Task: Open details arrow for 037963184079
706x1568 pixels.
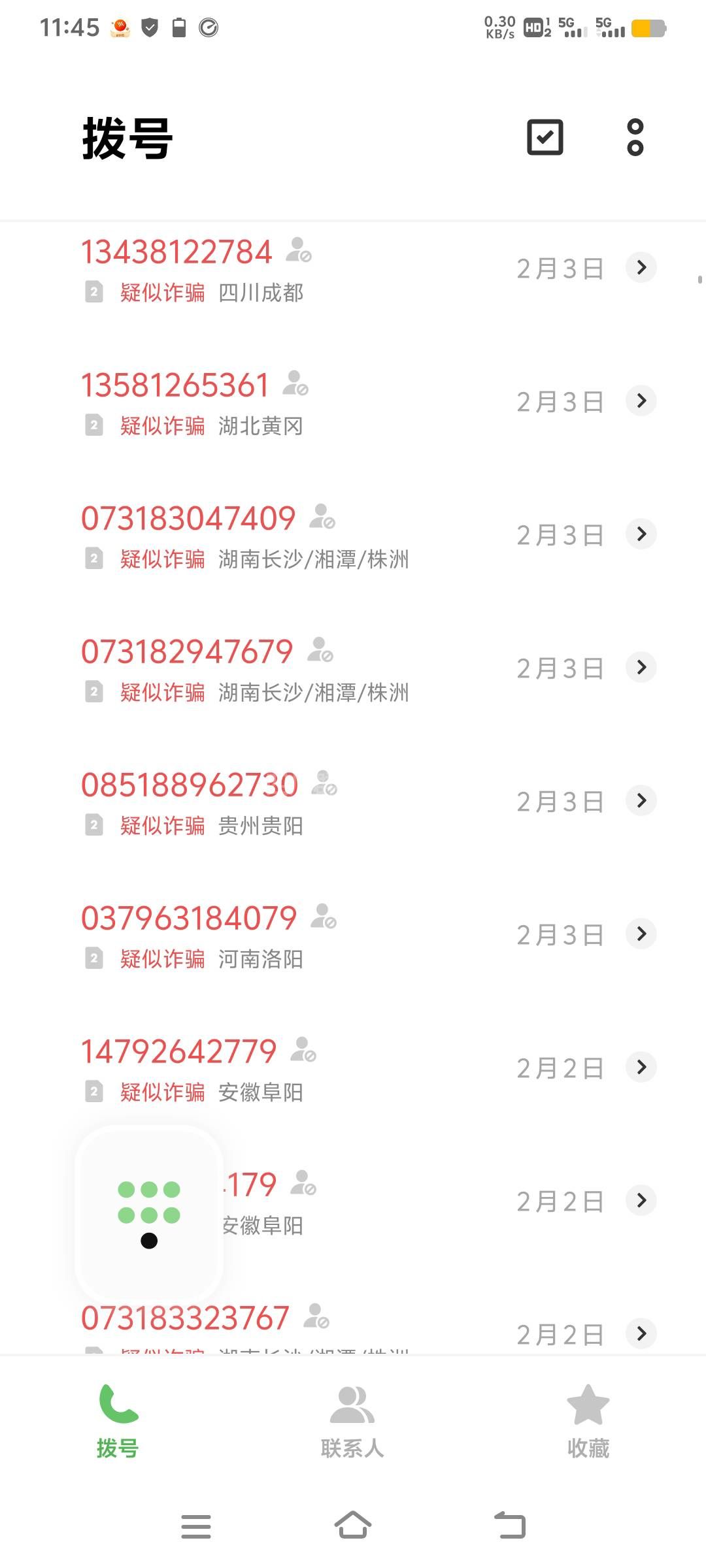Action: (641, 934)
